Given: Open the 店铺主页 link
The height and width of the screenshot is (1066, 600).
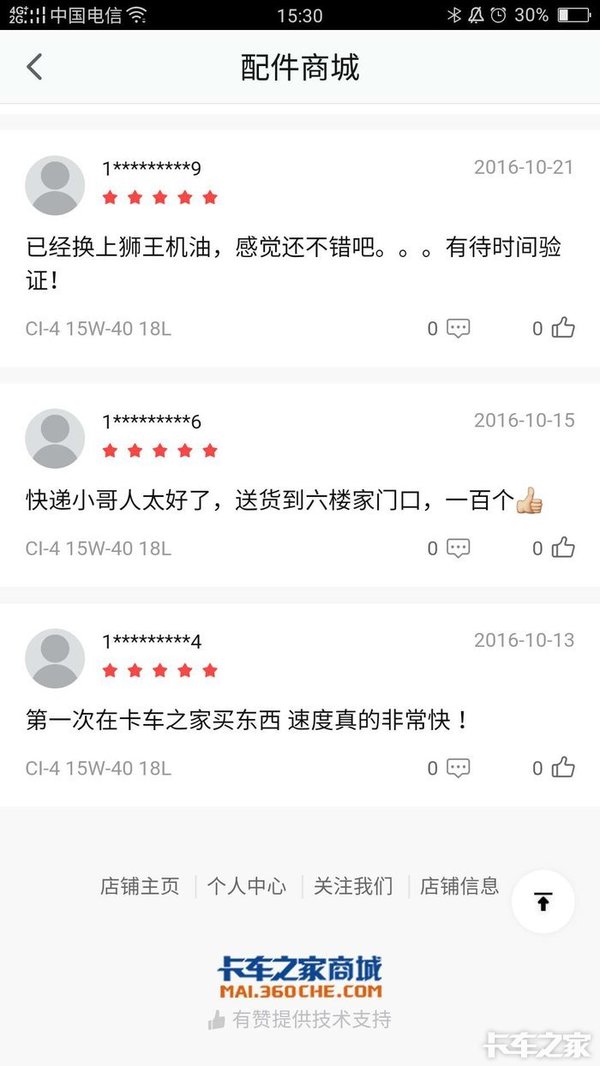Looking at the screenshot, I should [x=140, y=886].
